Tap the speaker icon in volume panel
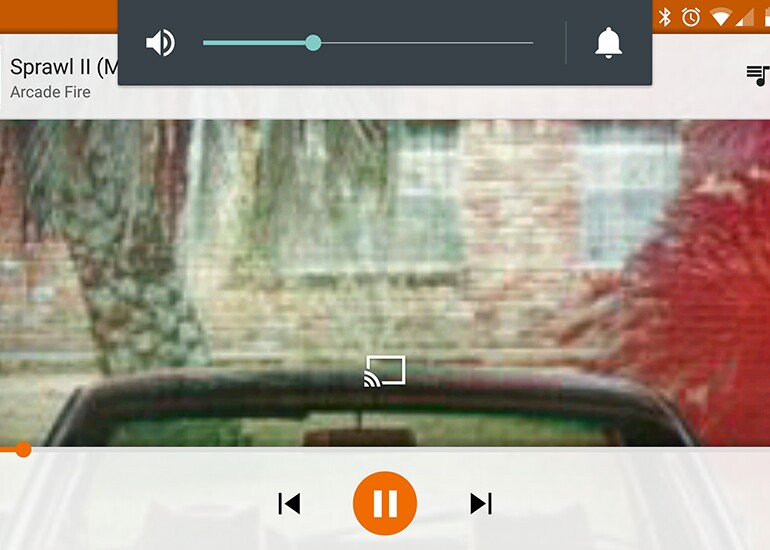Image resolution: width=770 pixels, height=550 pixels. [160, 43]
